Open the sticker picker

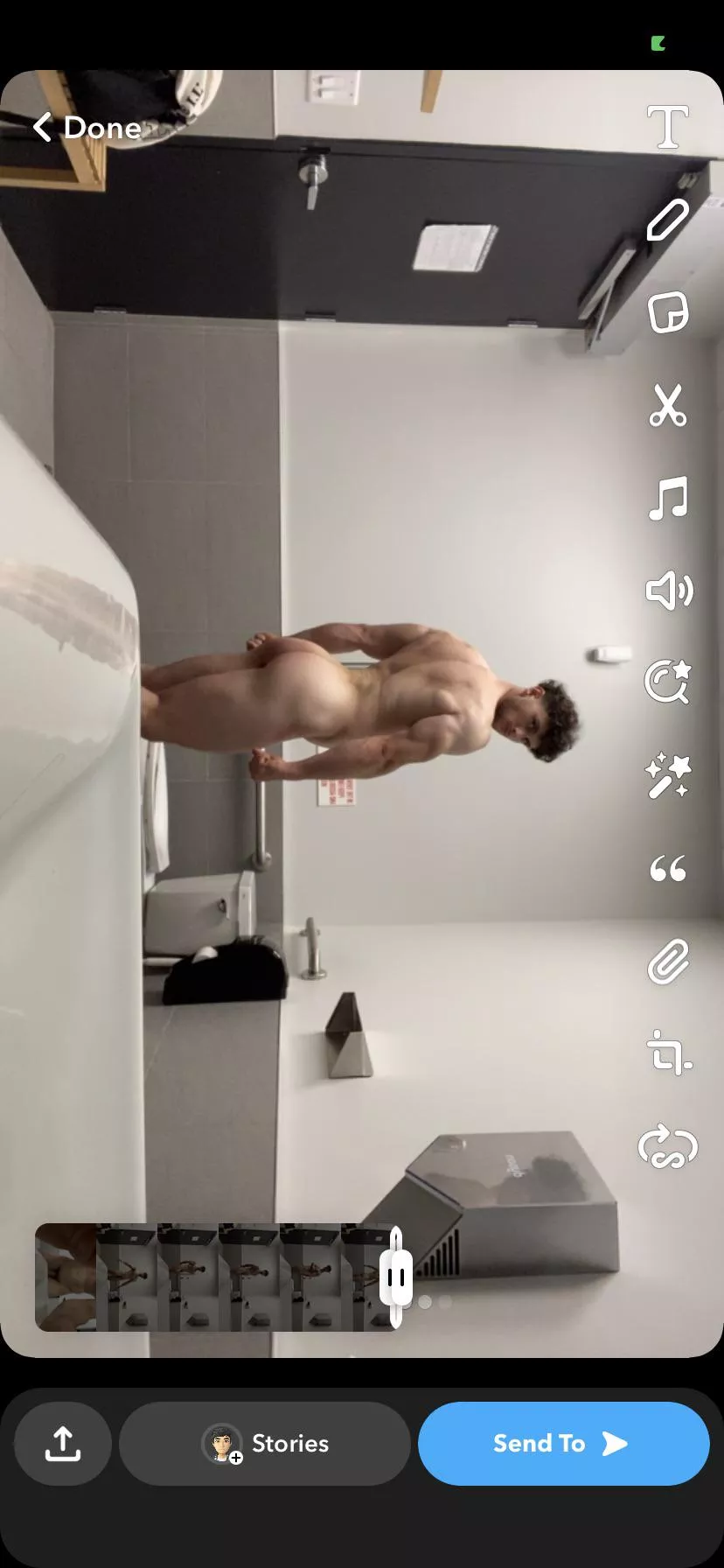[668, 312]
